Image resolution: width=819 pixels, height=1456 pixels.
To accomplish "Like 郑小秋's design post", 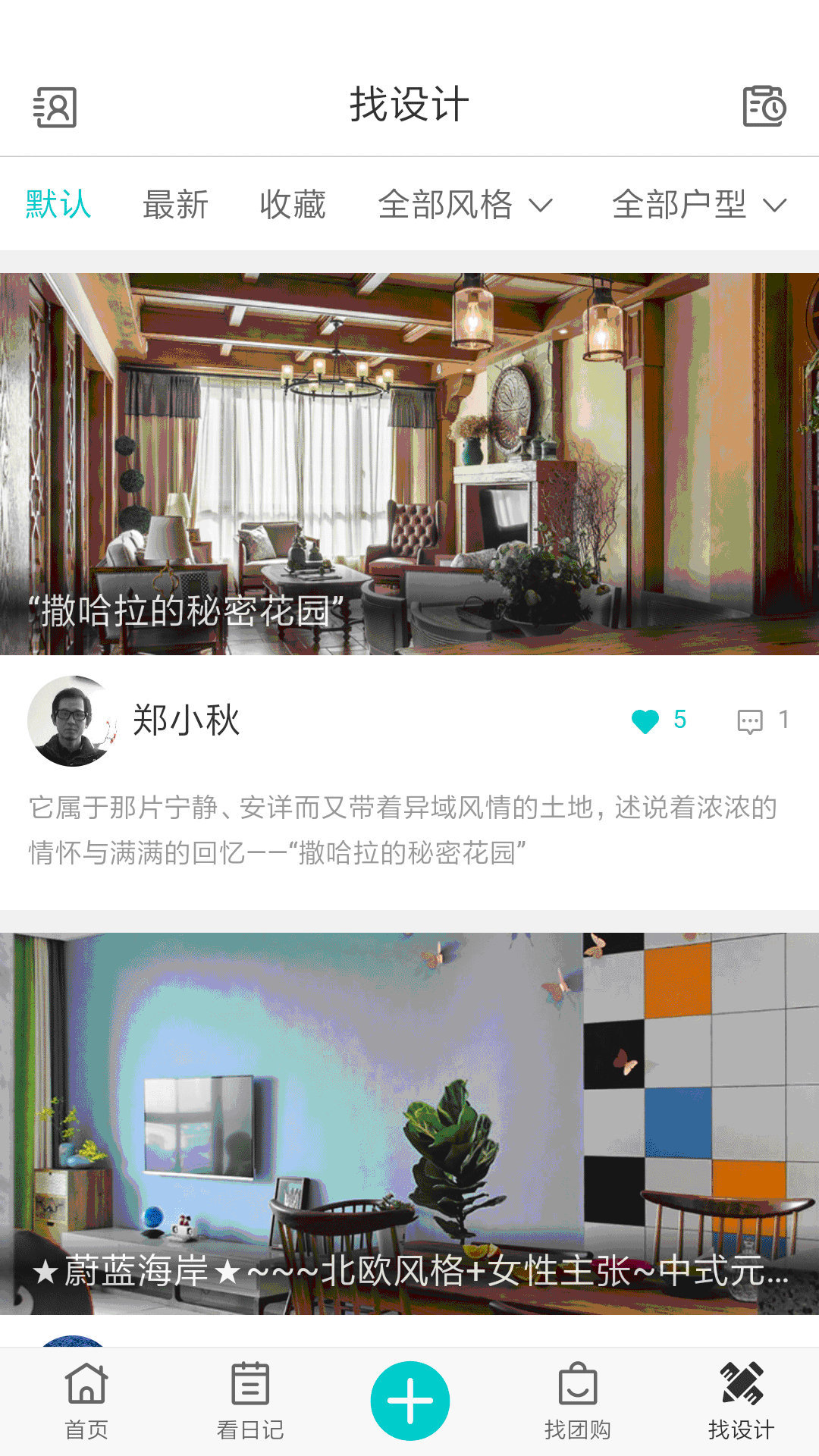I will [x=645, y=720].
